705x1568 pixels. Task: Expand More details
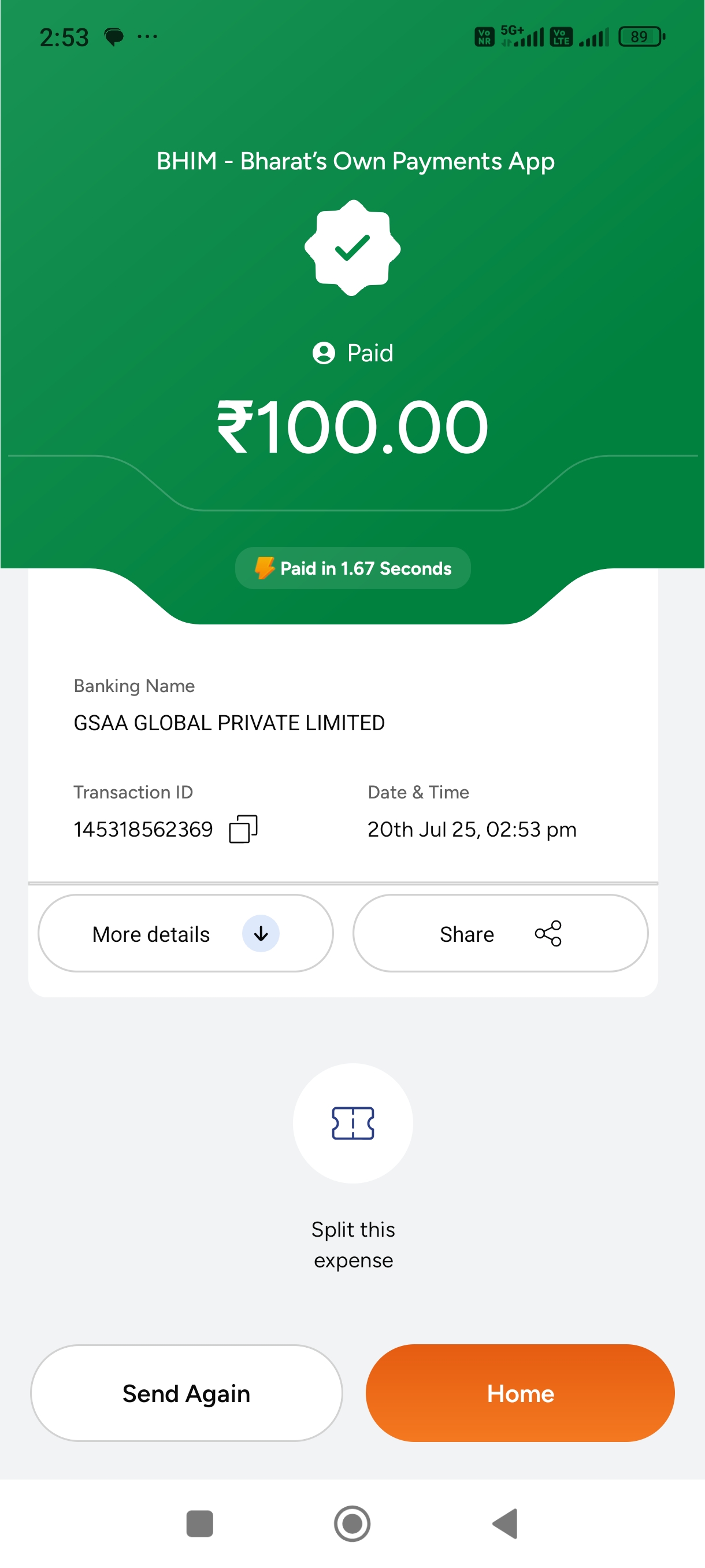185,933
